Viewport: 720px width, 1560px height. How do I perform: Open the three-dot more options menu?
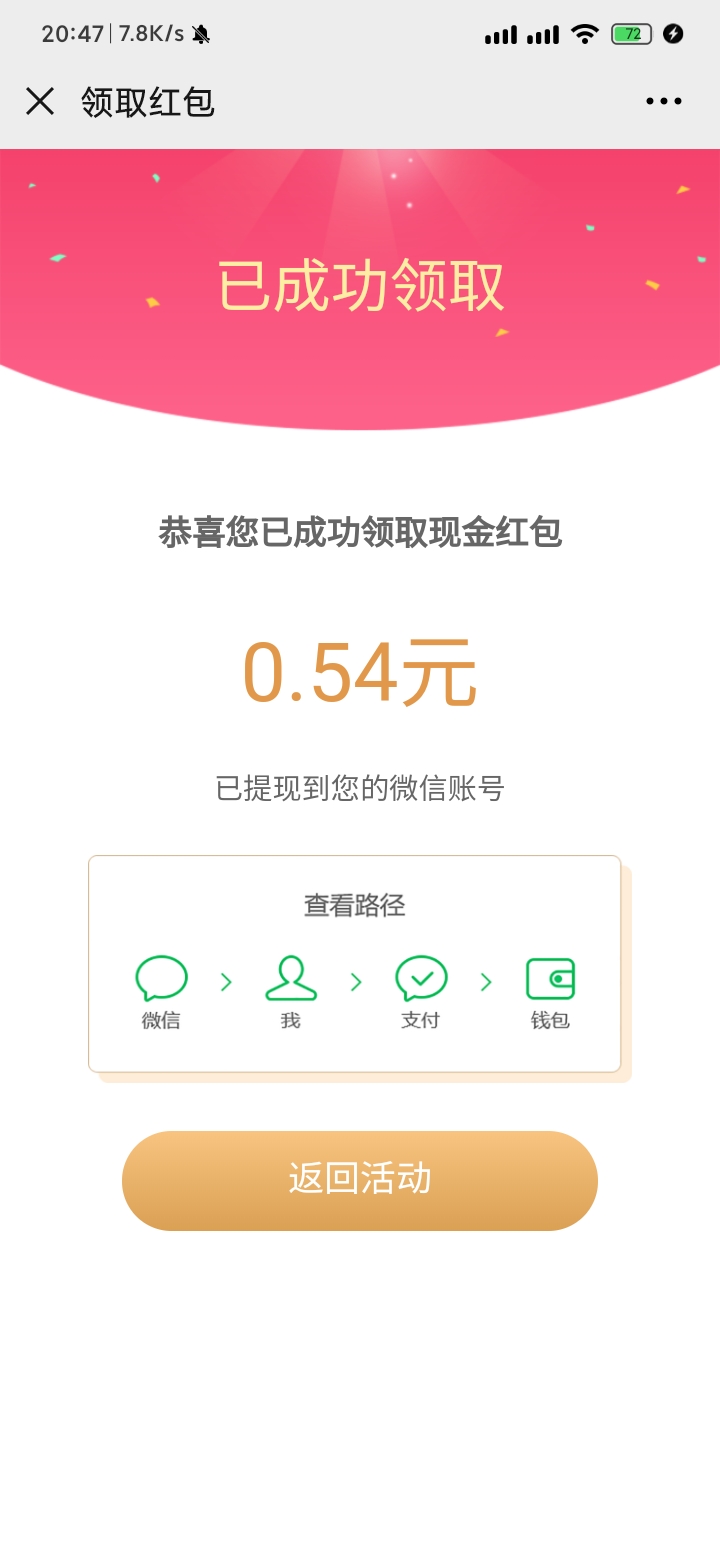pyautogui.click(x=663, y=101)
